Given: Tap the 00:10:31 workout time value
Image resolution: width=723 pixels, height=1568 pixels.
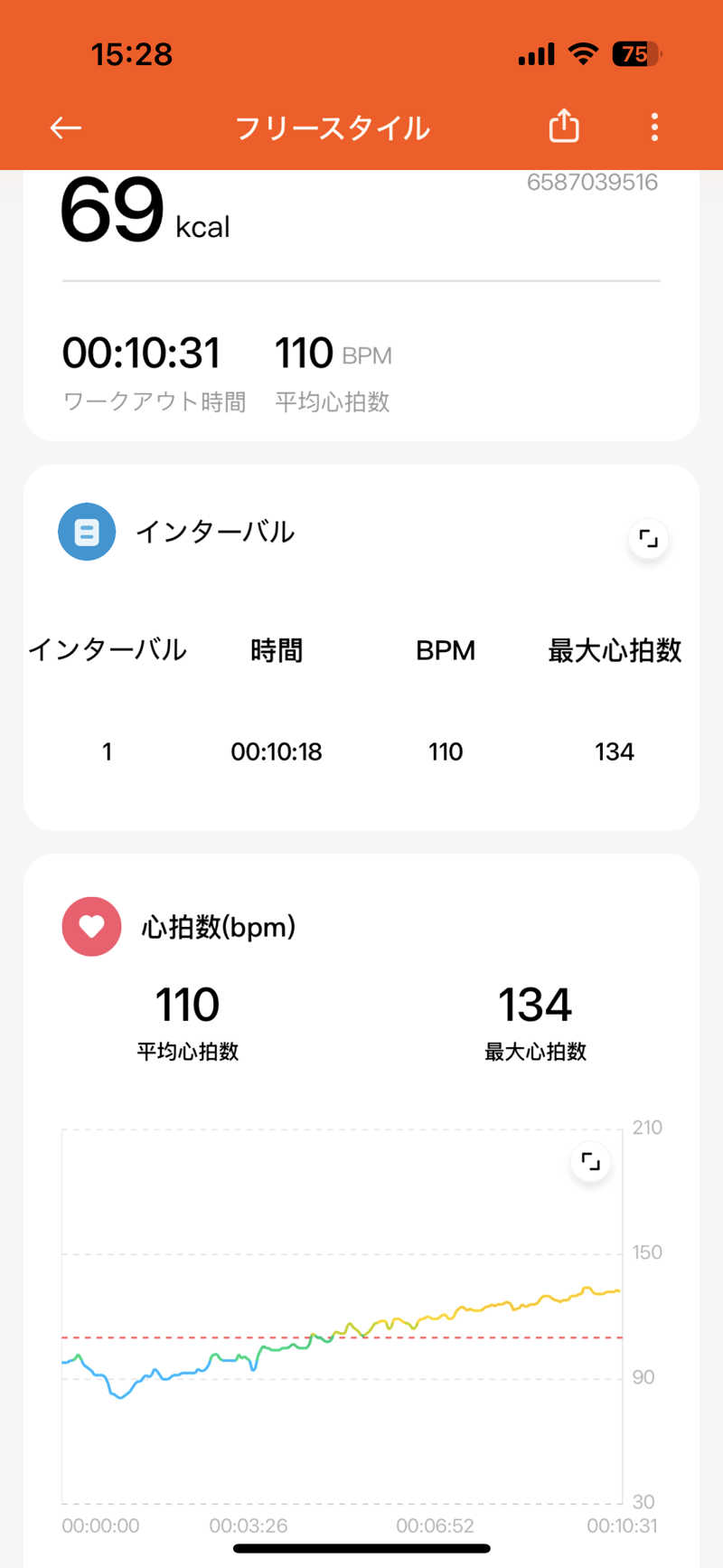Looking at the screenshot, I should tap(142, 352).
